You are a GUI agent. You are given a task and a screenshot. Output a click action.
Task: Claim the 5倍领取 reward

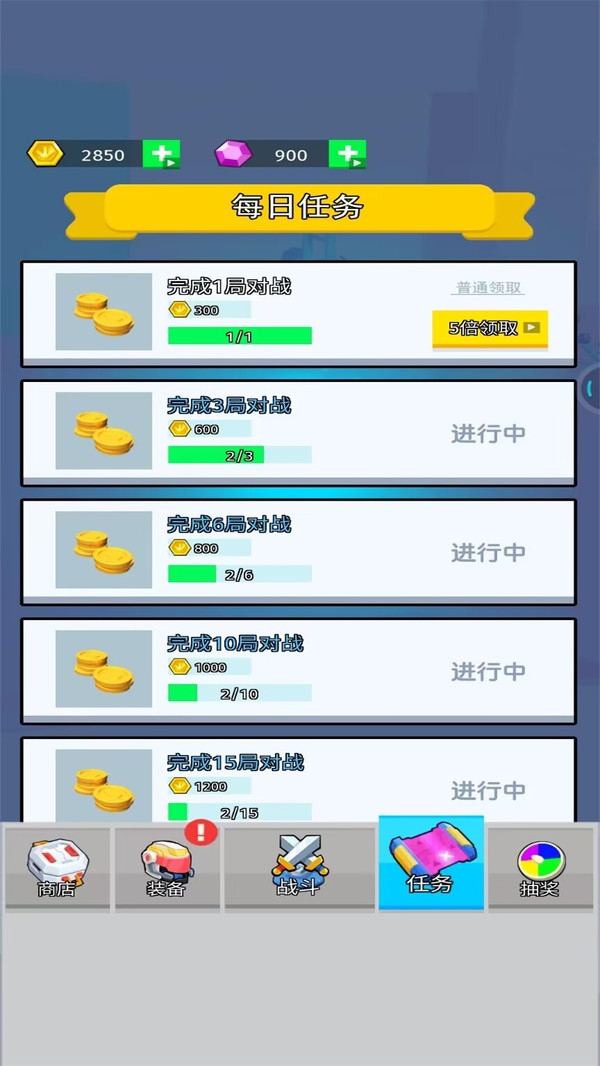pyautogui.click(x=489, y=328)
